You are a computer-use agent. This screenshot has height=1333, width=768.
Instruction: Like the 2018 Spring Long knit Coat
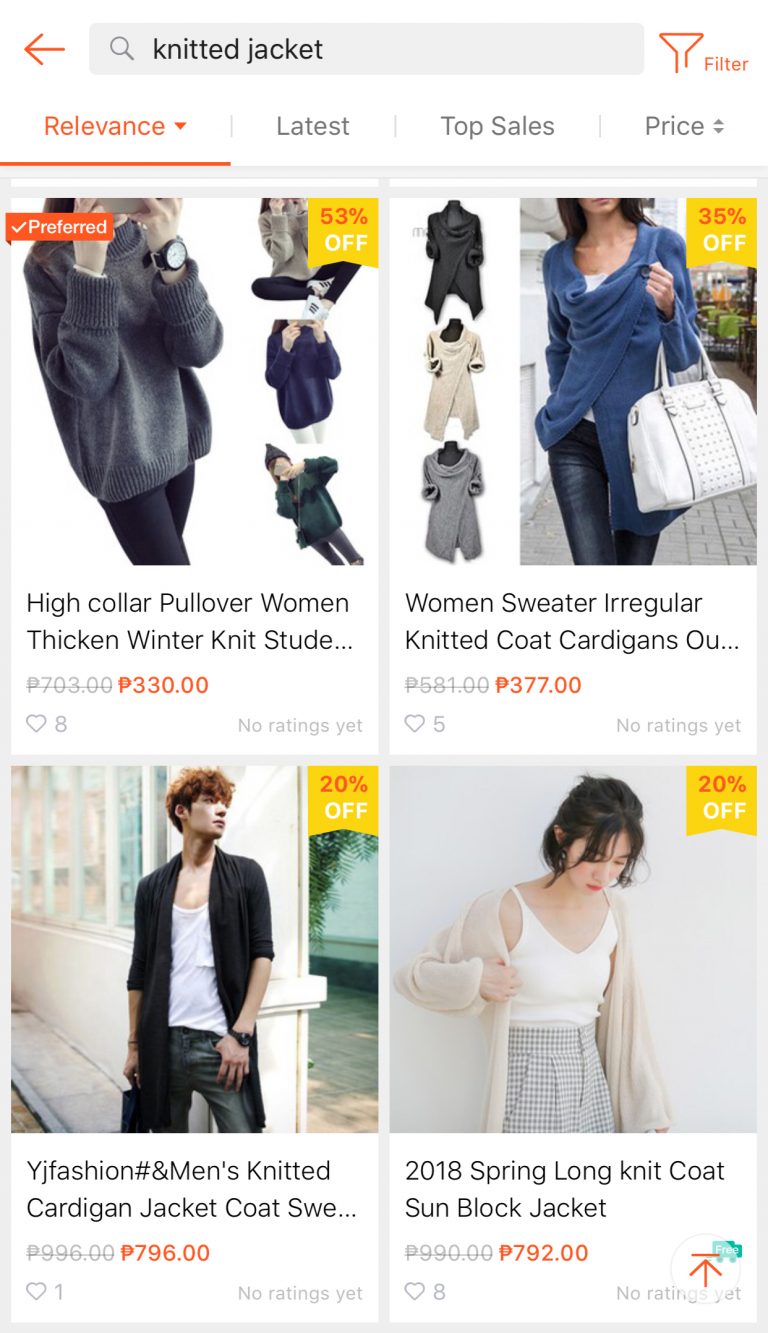(415, 1291)
